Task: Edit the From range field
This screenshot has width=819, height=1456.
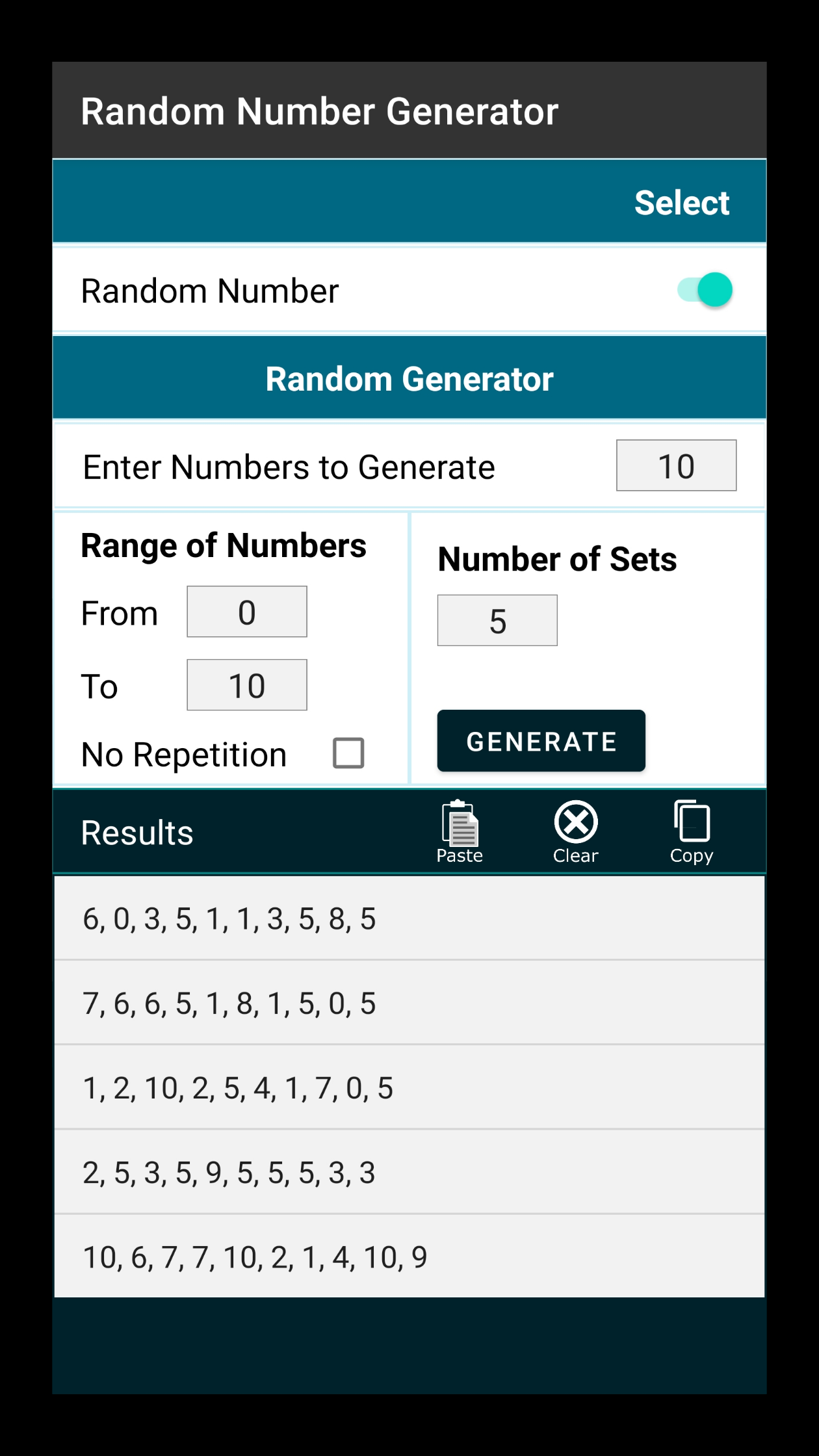Action: [246, 612]
